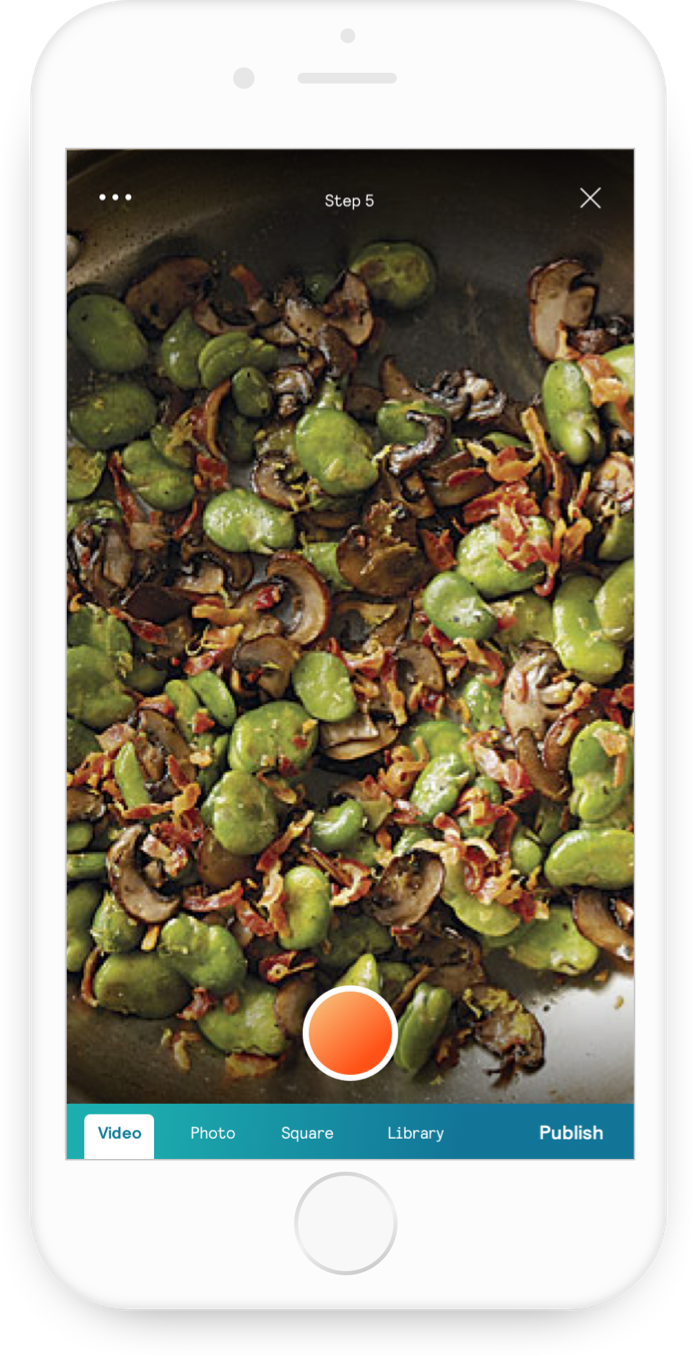Close the Step 5 camera screen
Image resolution: width=693 pixels, height=1356 pixels.
590,198
